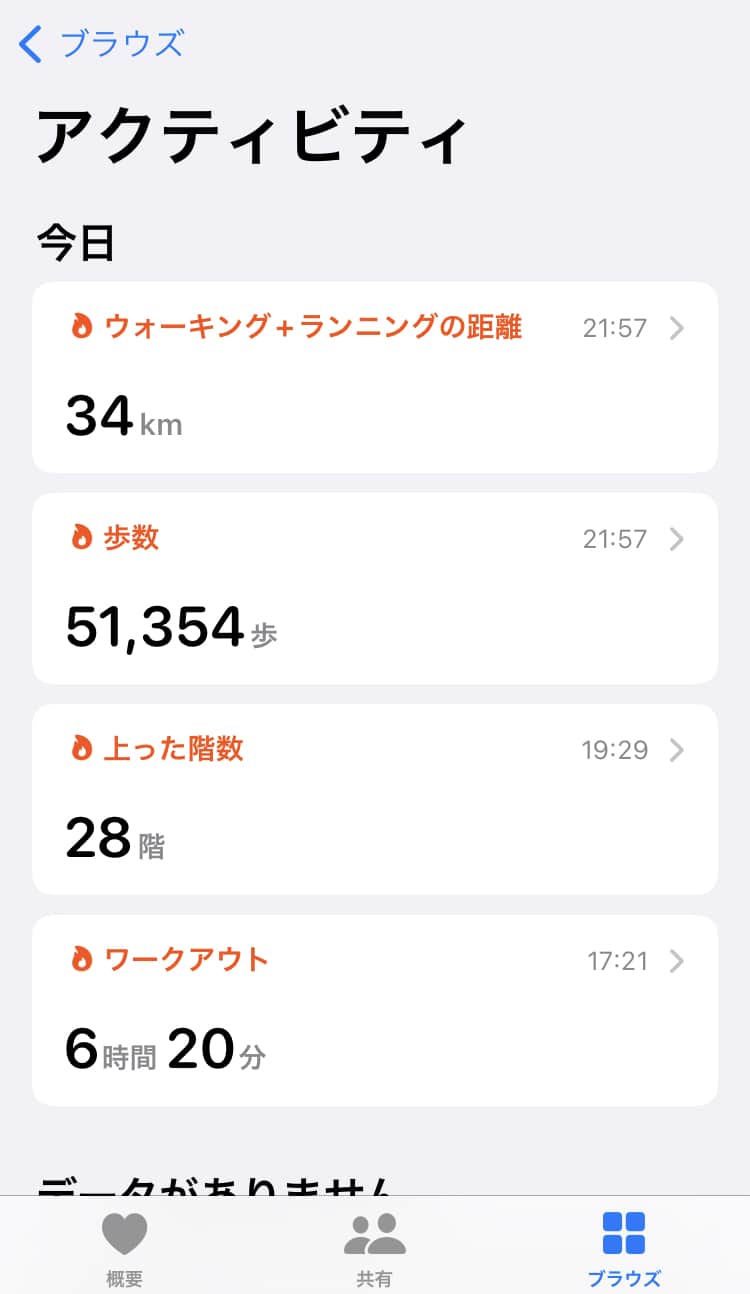Switch to the 共有 tab
Screen dimensions: 750x1294
374,1247
